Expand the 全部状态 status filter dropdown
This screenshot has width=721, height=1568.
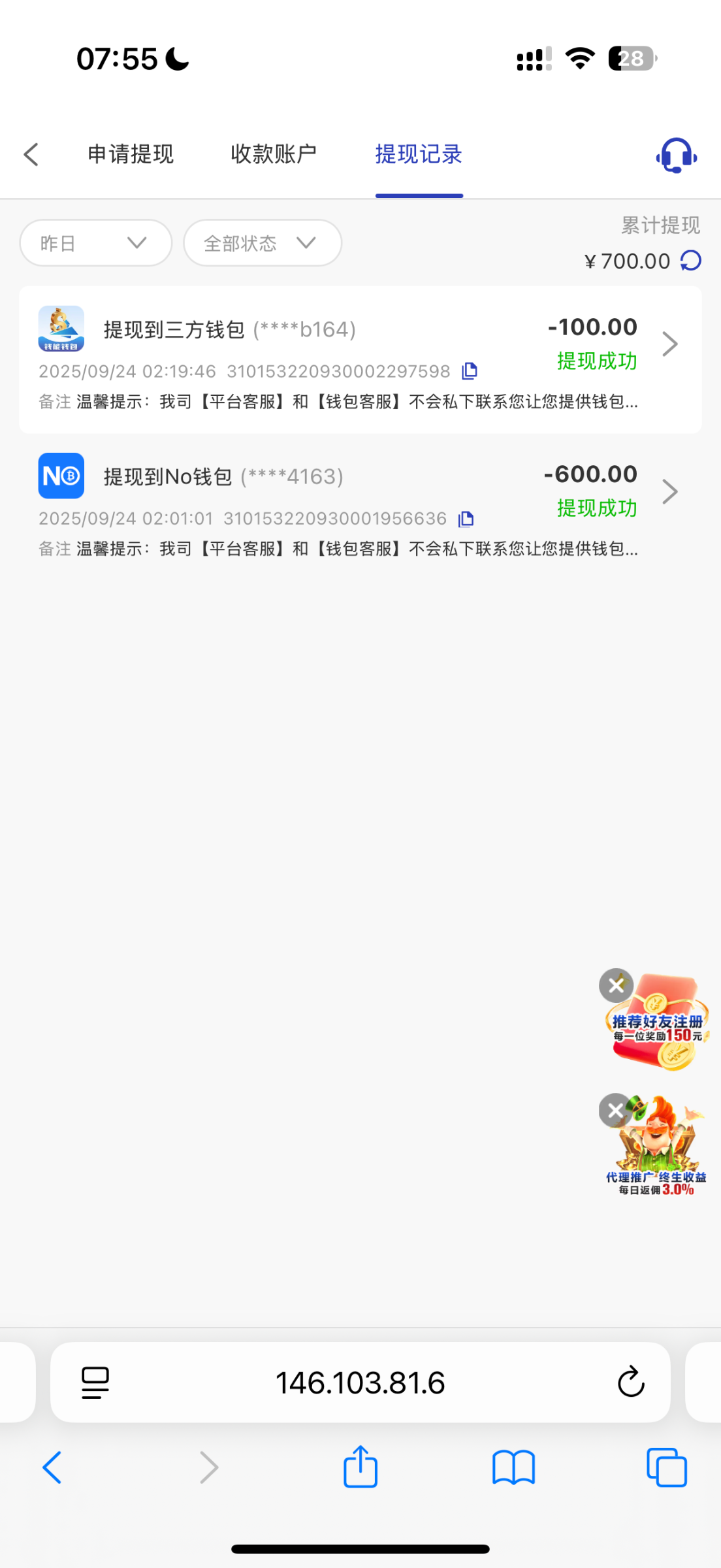click(262, 243)
